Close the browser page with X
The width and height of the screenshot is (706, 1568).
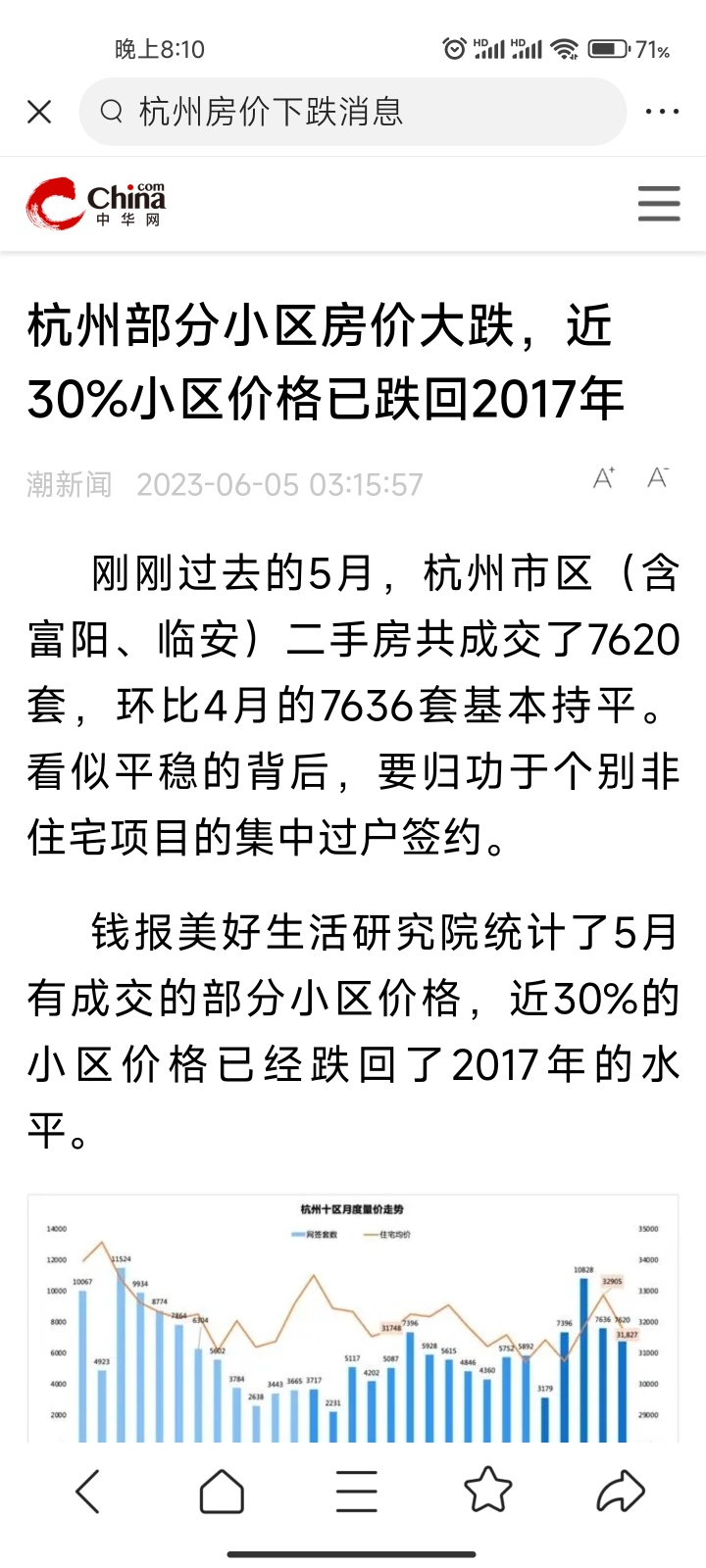[39, 112]
